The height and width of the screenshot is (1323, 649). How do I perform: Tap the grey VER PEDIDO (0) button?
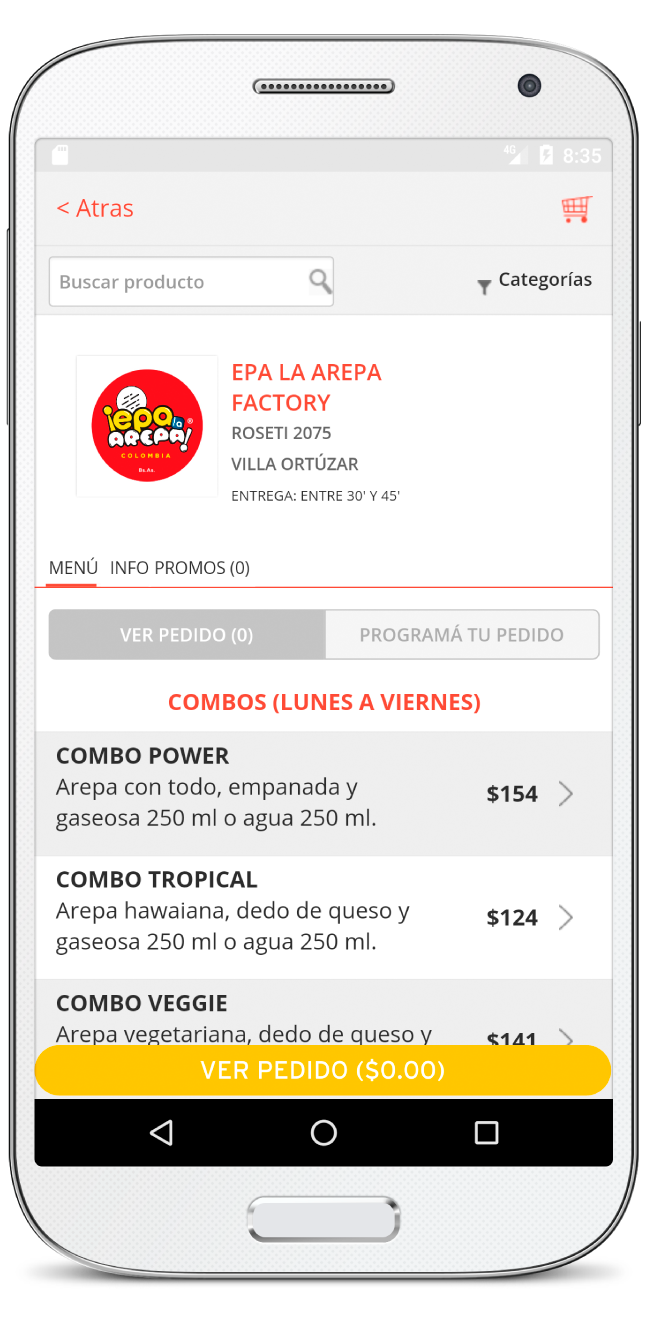click(186, 635)
